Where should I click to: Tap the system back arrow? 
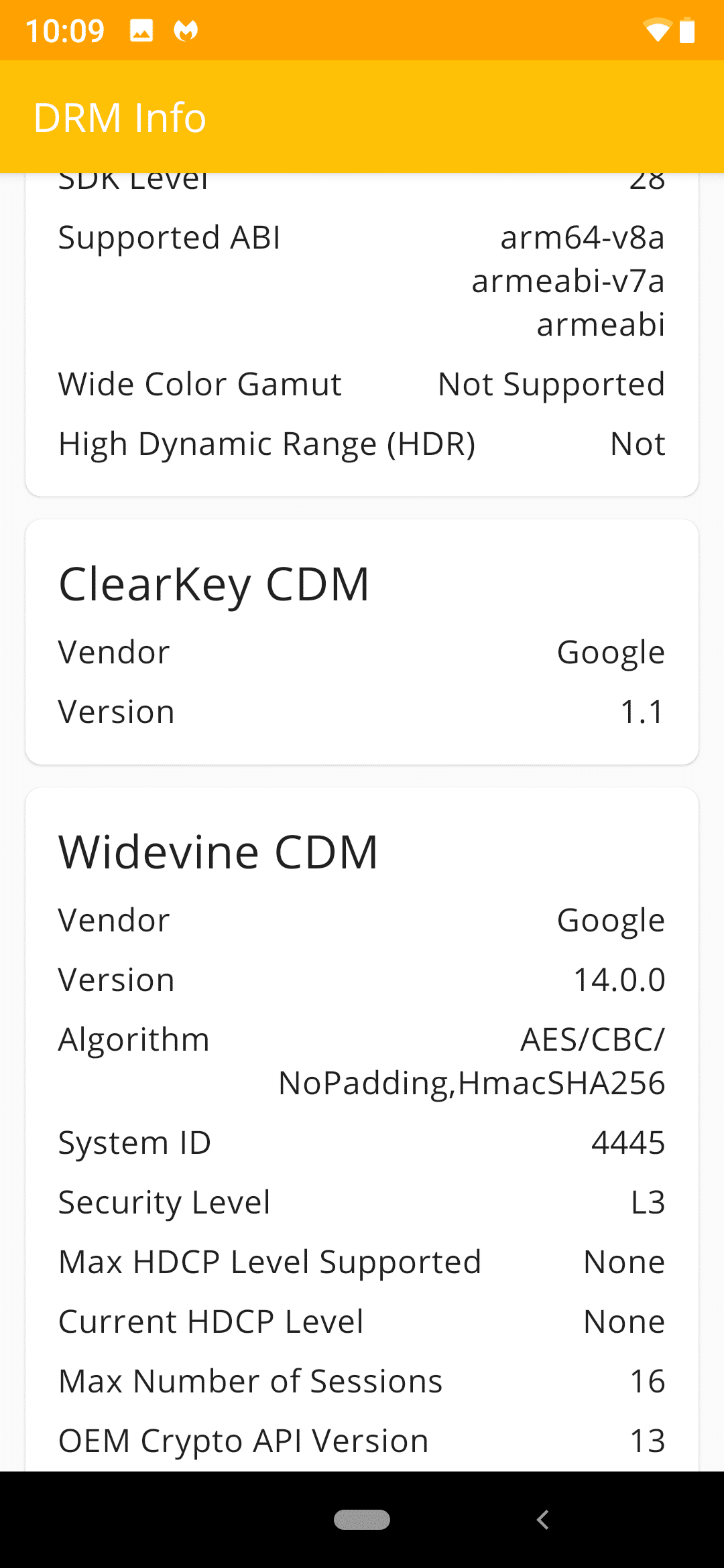pos(543,1520)
